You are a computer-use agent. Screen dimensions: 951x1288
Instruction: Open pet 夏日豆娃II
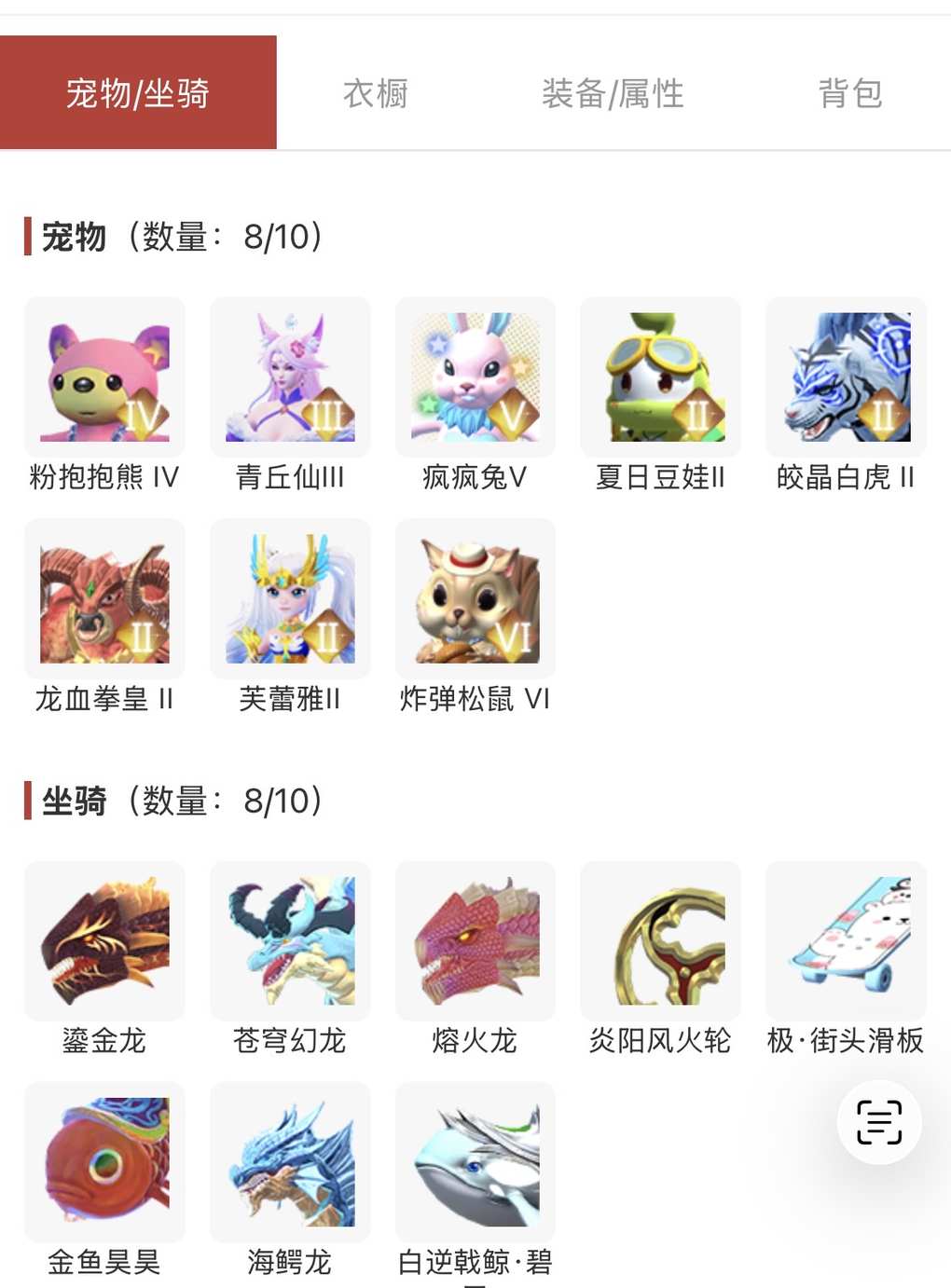[x=660, y=377]
